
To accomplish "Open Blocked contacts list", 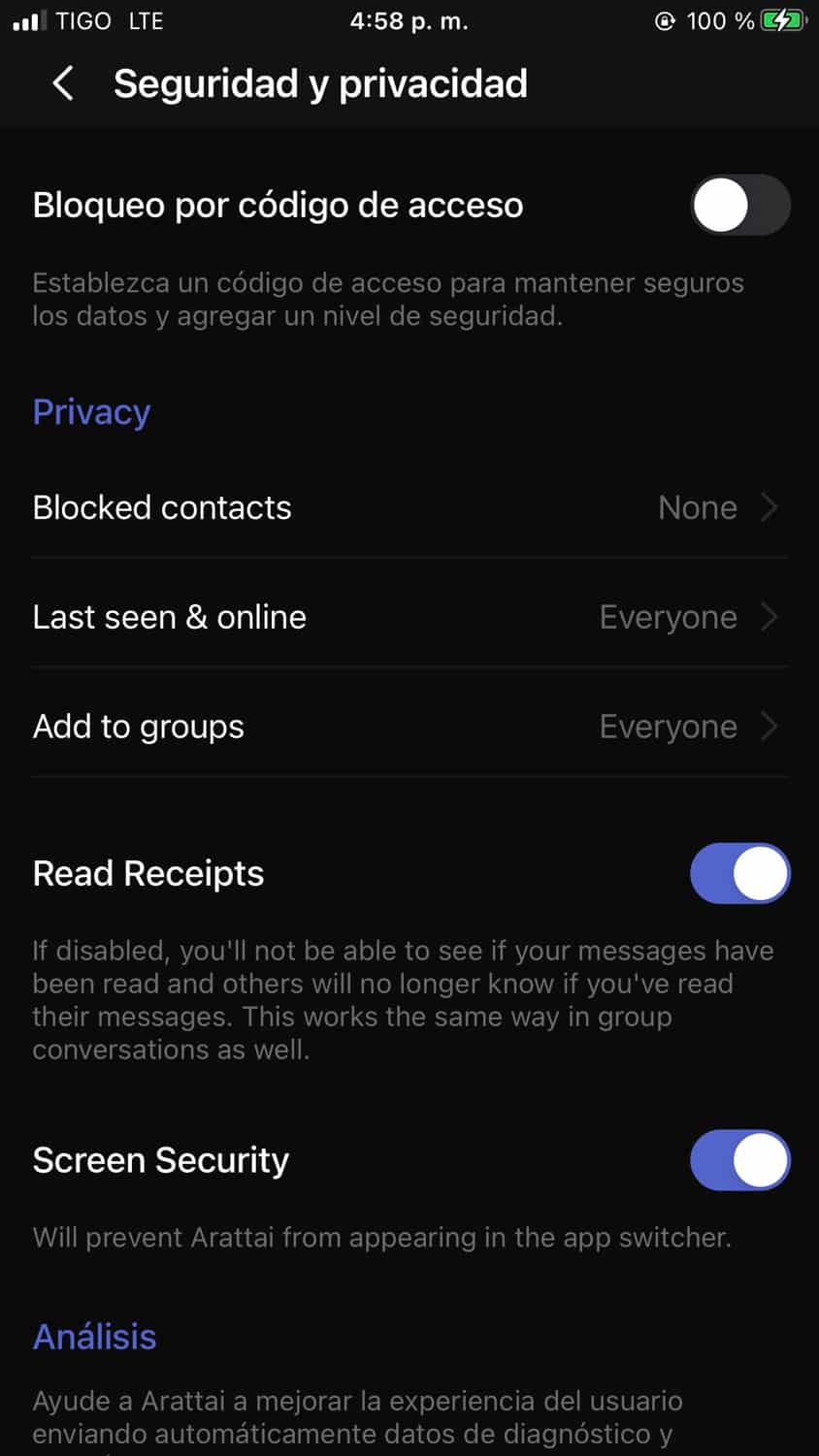I will pos(409,507).
